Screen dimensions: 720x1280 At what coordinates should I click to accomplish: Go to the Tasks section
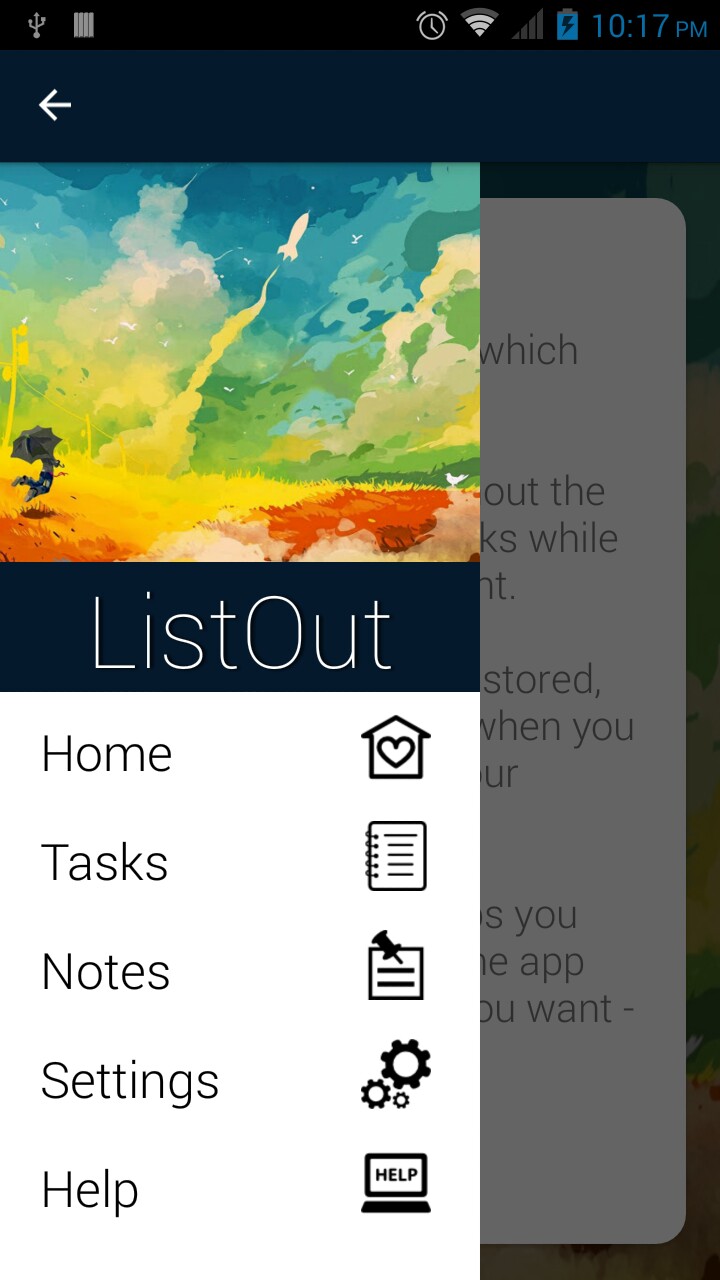[105, 862]
